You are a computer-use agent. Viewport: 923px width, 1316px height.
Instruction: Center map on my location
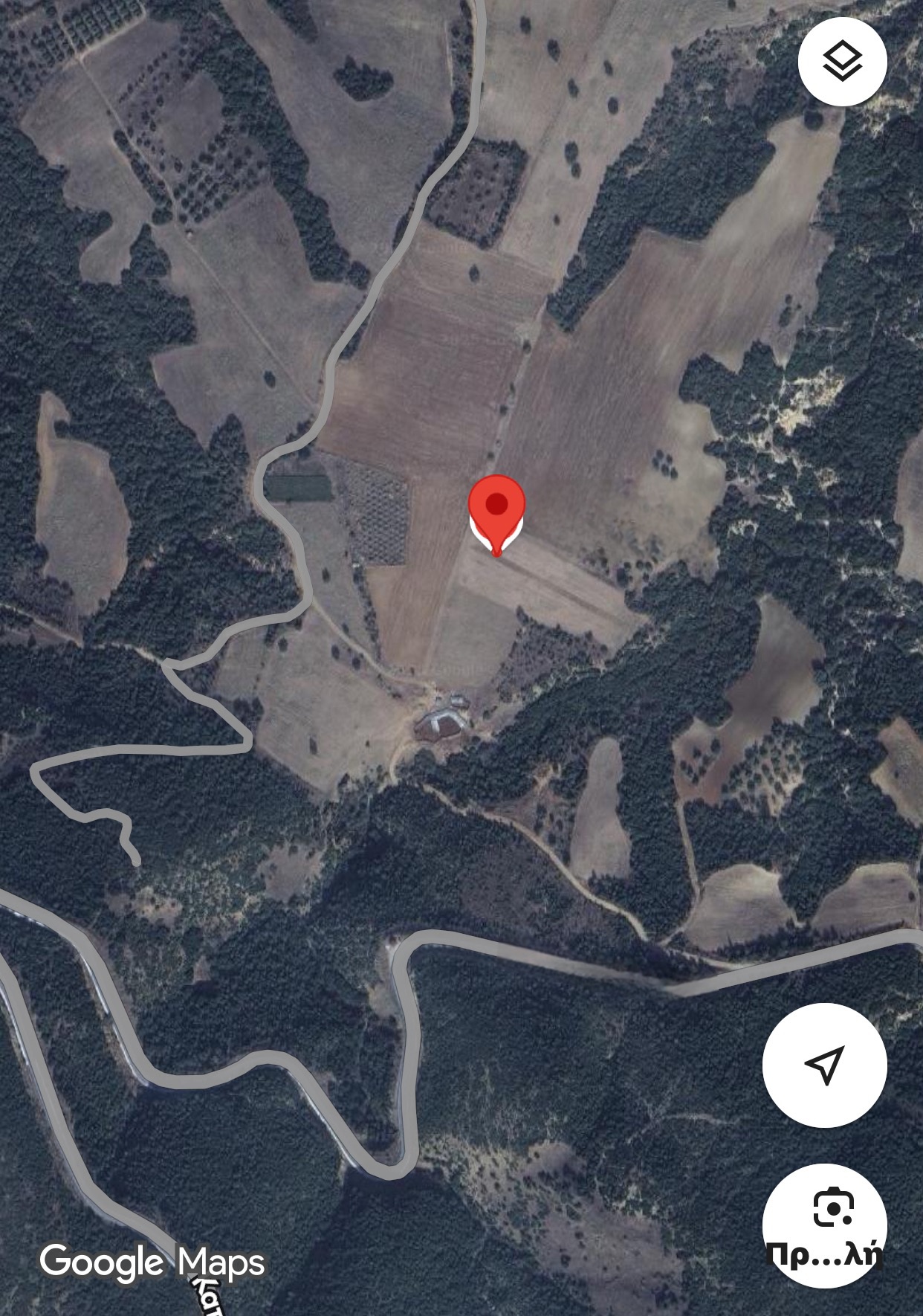[824, 1065]
